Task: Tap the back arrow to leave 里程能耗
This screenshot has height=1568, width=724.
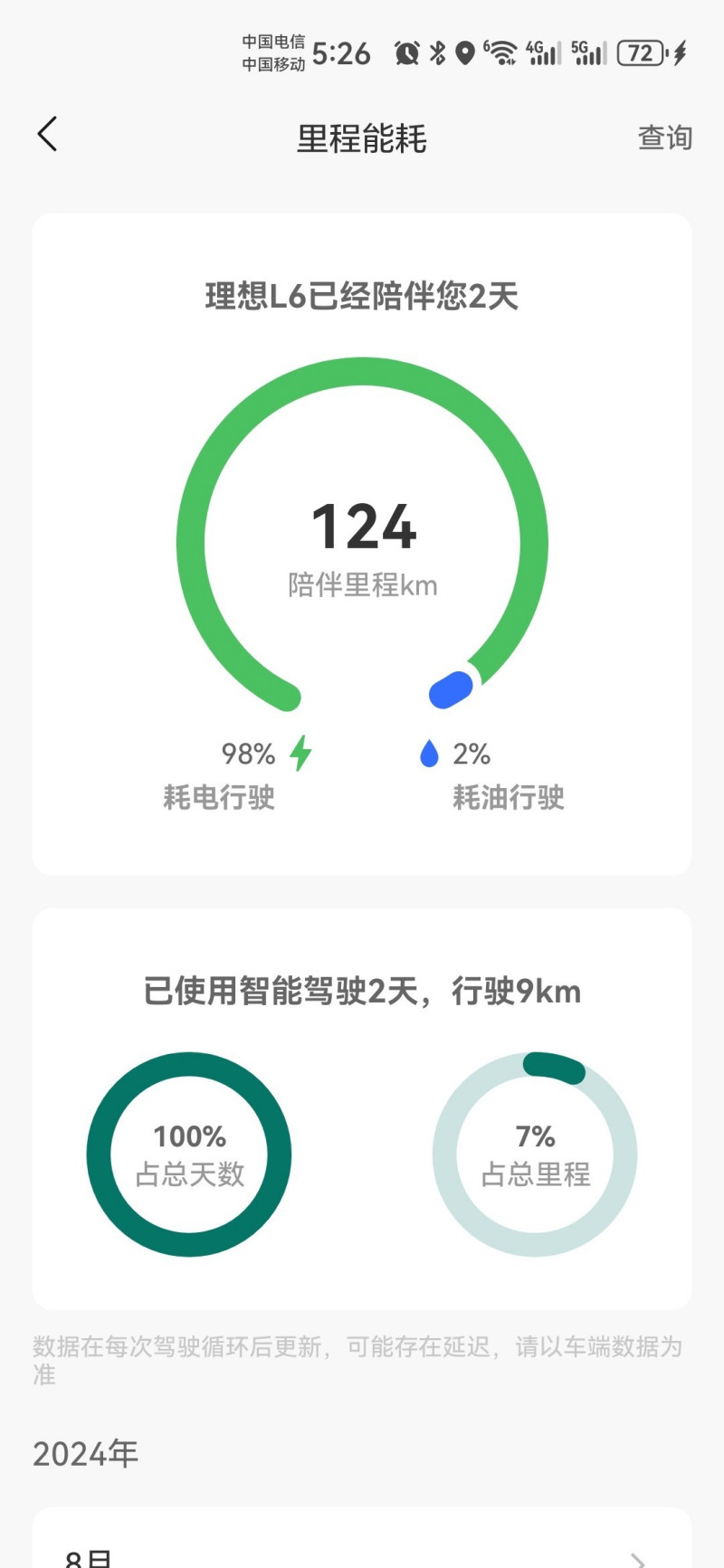Action: tap(46, 133)
